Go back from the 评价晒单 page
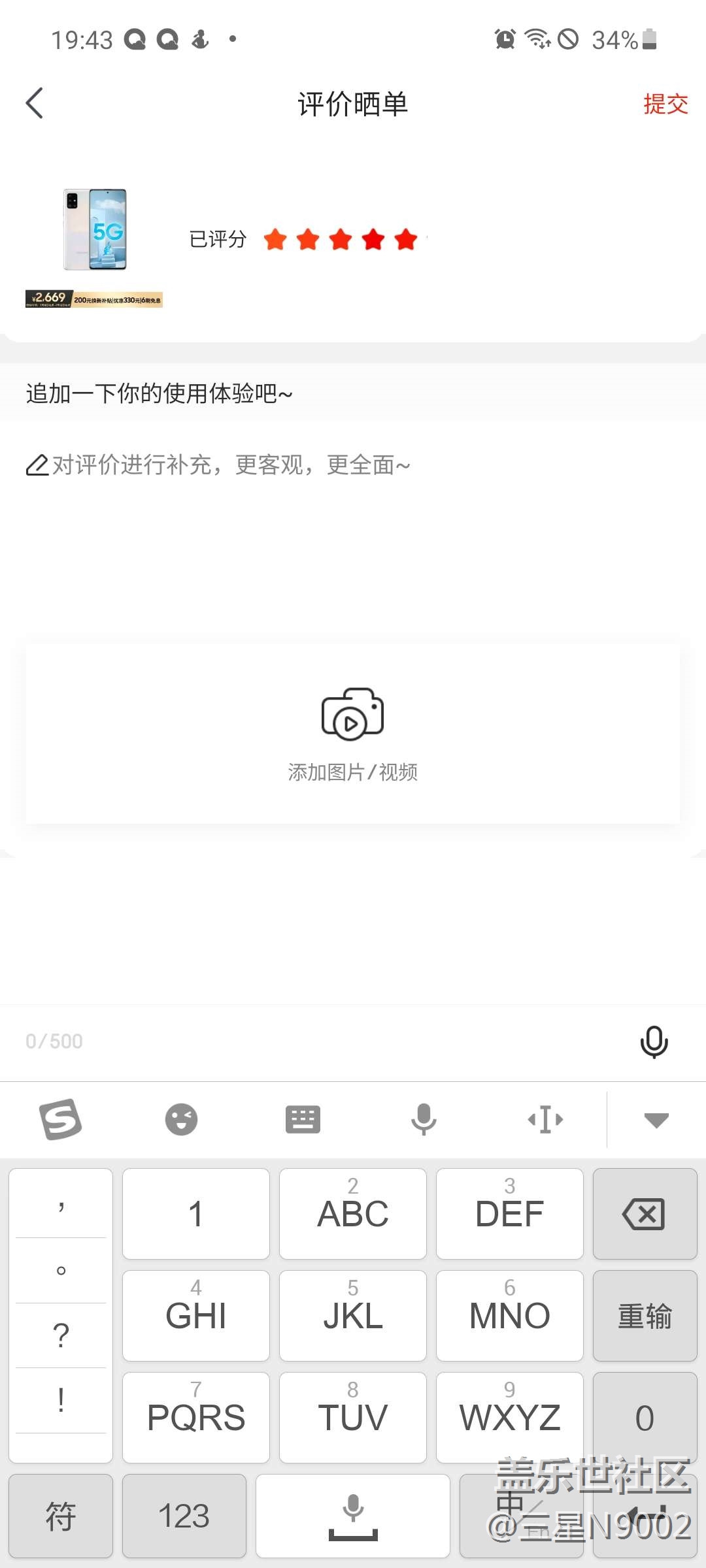This screenshot has height=1568, width=706. click(35, 103)
